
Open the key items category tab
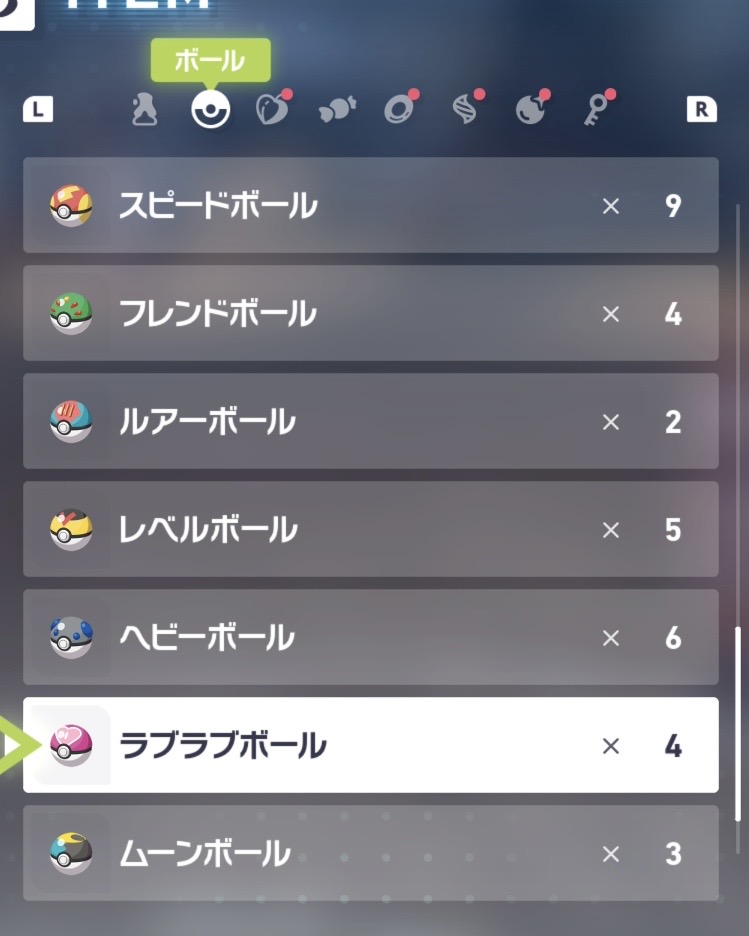(x=596, y=109)
